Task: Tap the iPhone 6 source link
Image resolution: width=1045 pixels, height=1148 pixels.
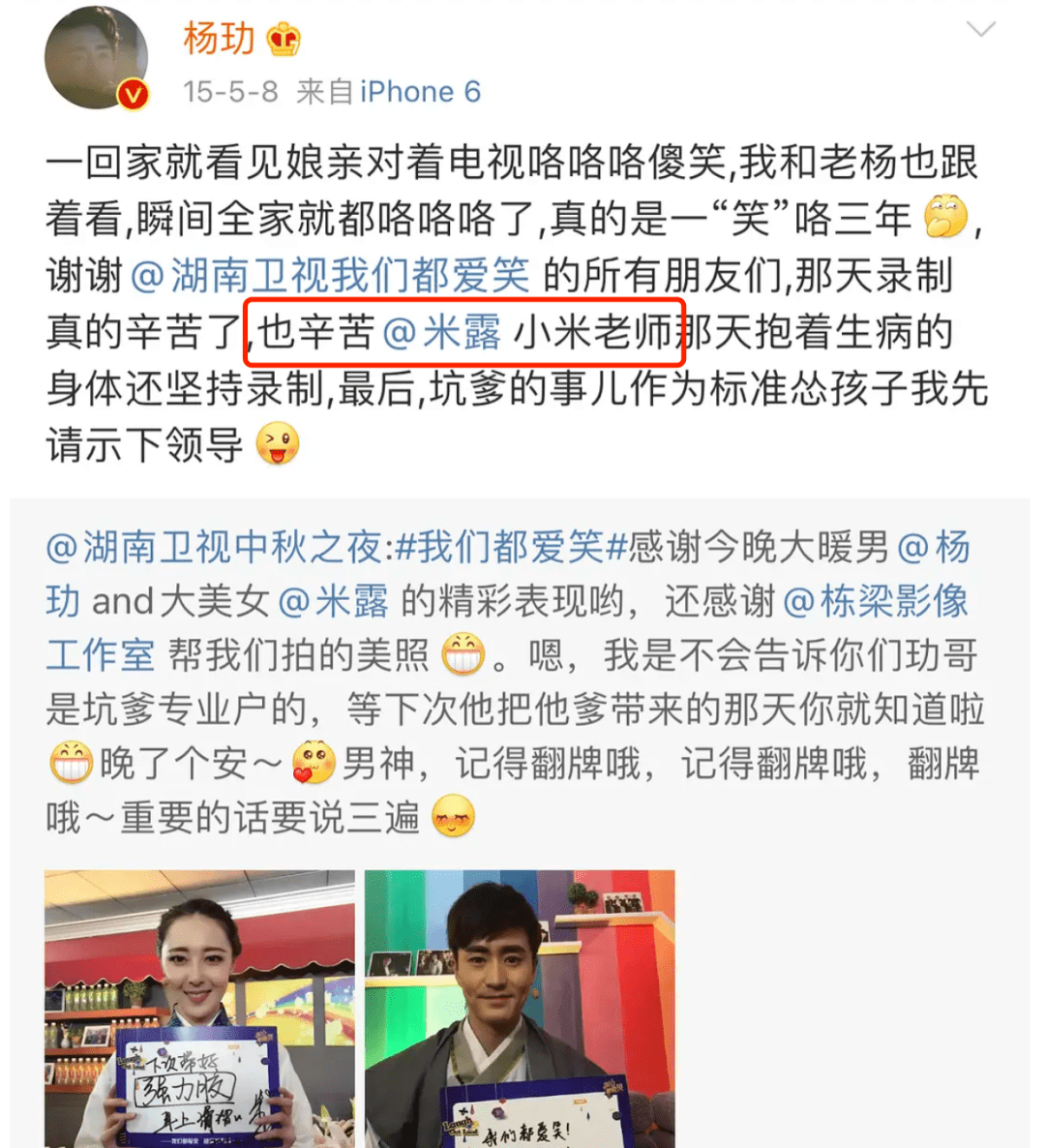Action: [x=420, y=92]
